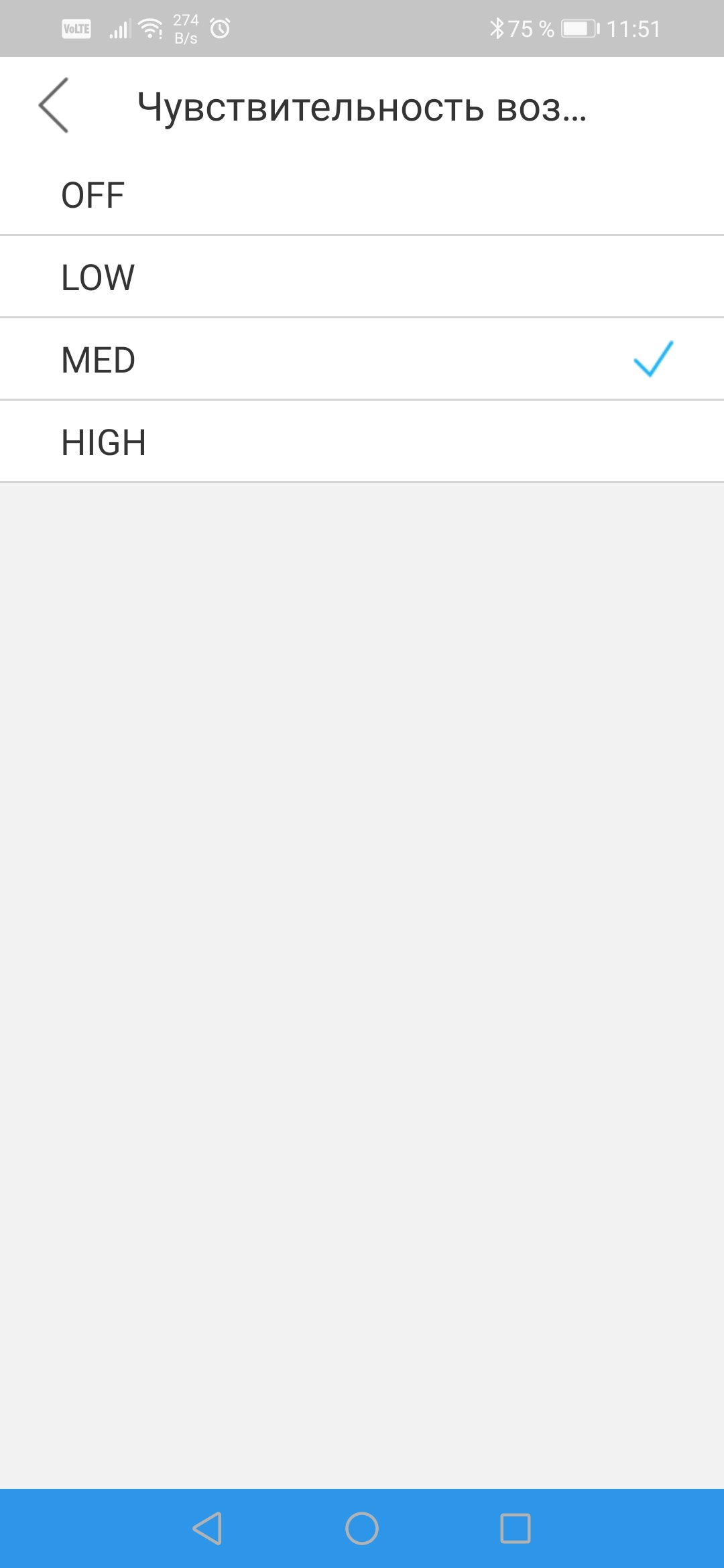Image resolution: width=724 pixels, height=1568 pixels.
Task: Select the OFF sensitivity option
Action: (x=362, y=196)
